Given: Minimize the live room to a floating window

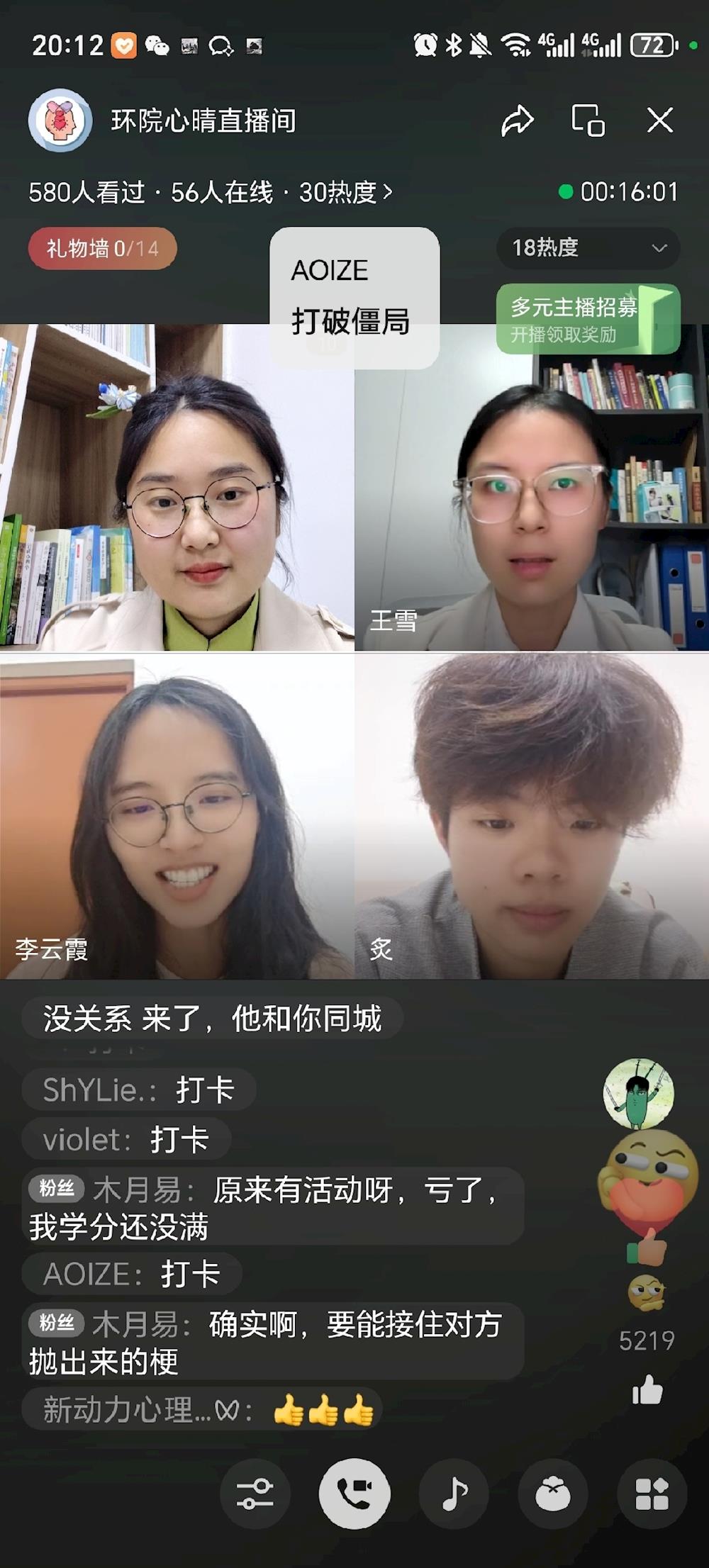Looking at the screenshot, I should point(588,121).
